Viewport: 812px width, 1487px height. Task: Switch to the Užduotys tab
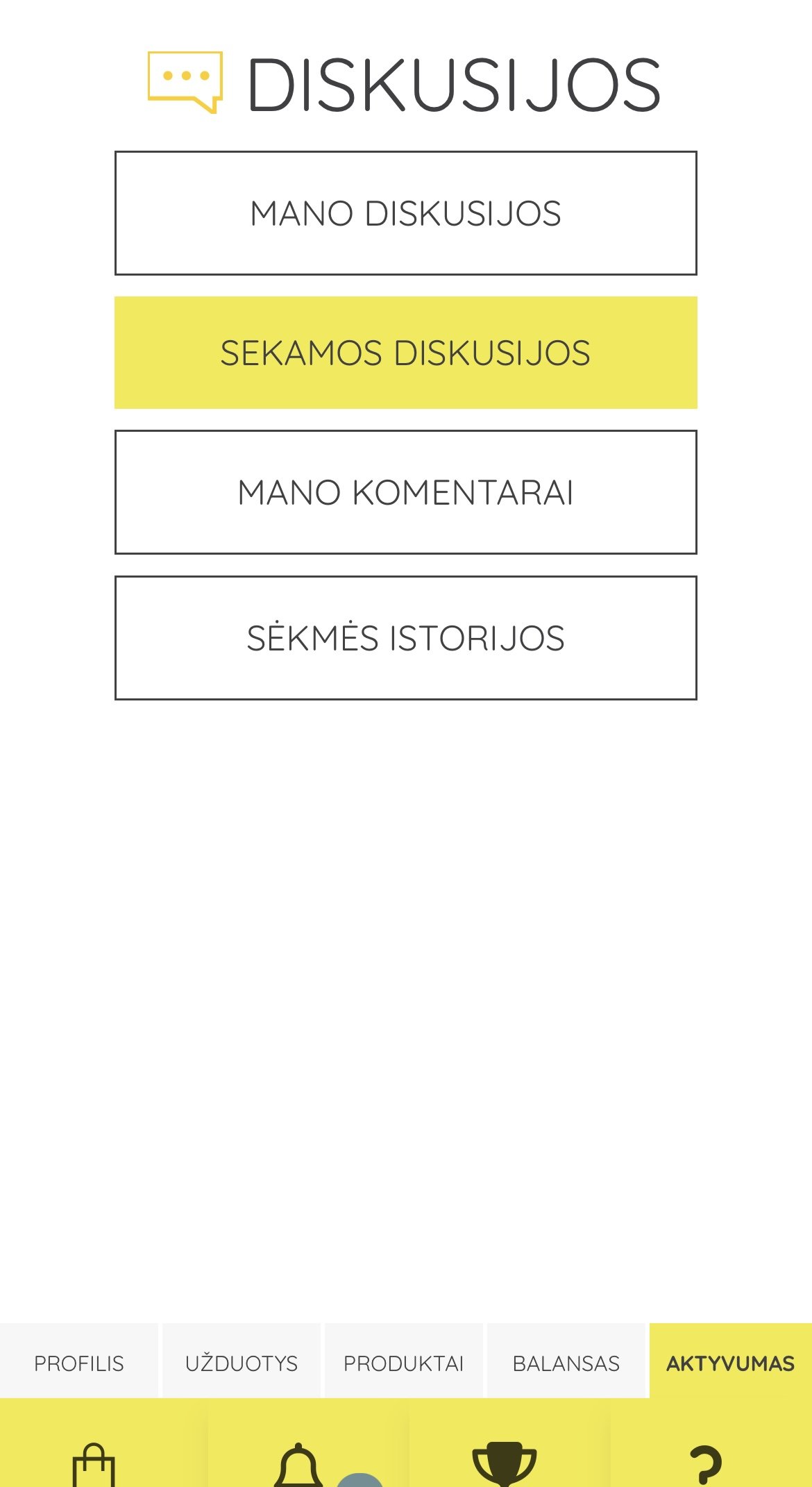(242, 1363)
